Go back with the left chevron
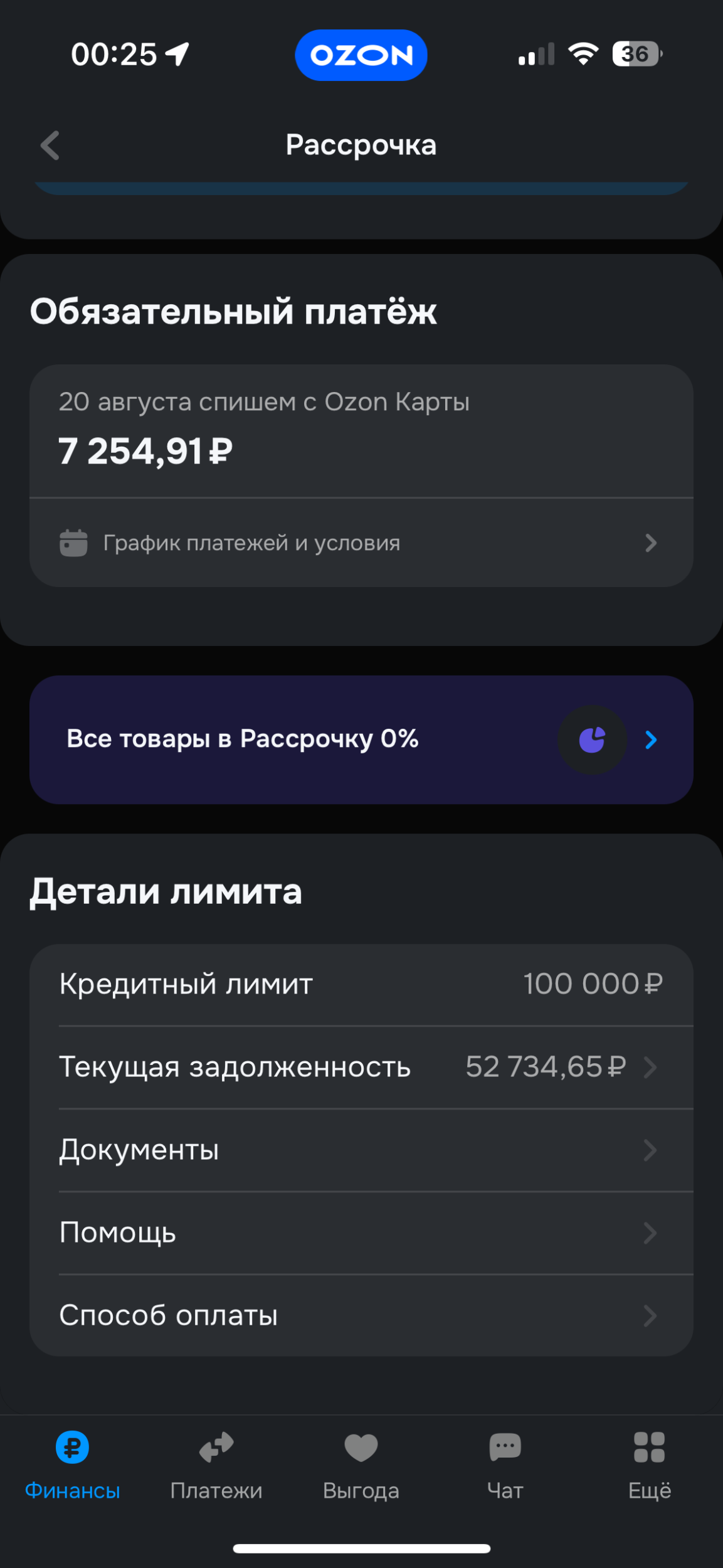The width and height of the screenshot is (723, 1568). pyautogui.click(x=50, y=145)
